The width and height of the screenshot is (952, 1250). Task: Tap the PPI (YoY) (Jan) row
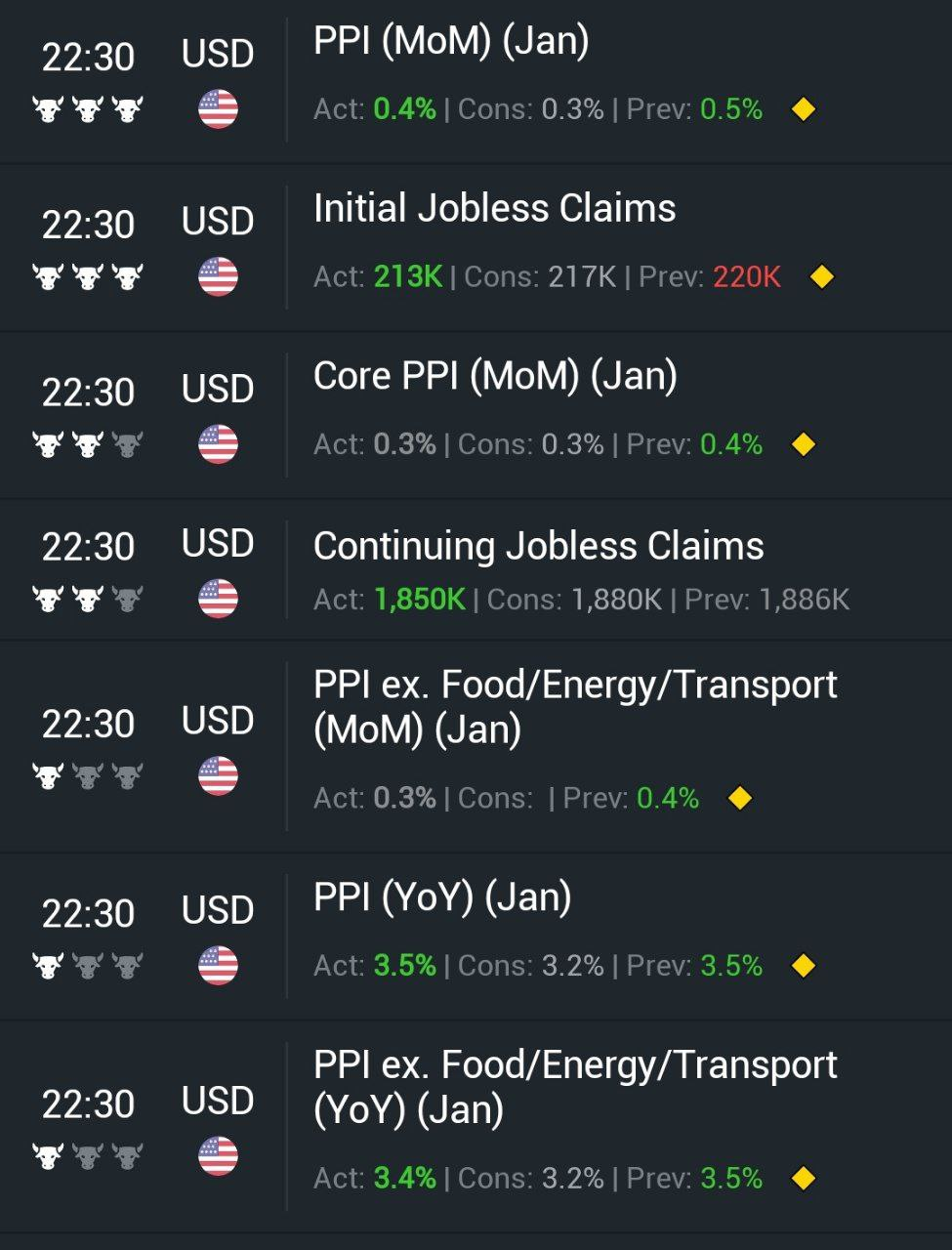(442, 898)
